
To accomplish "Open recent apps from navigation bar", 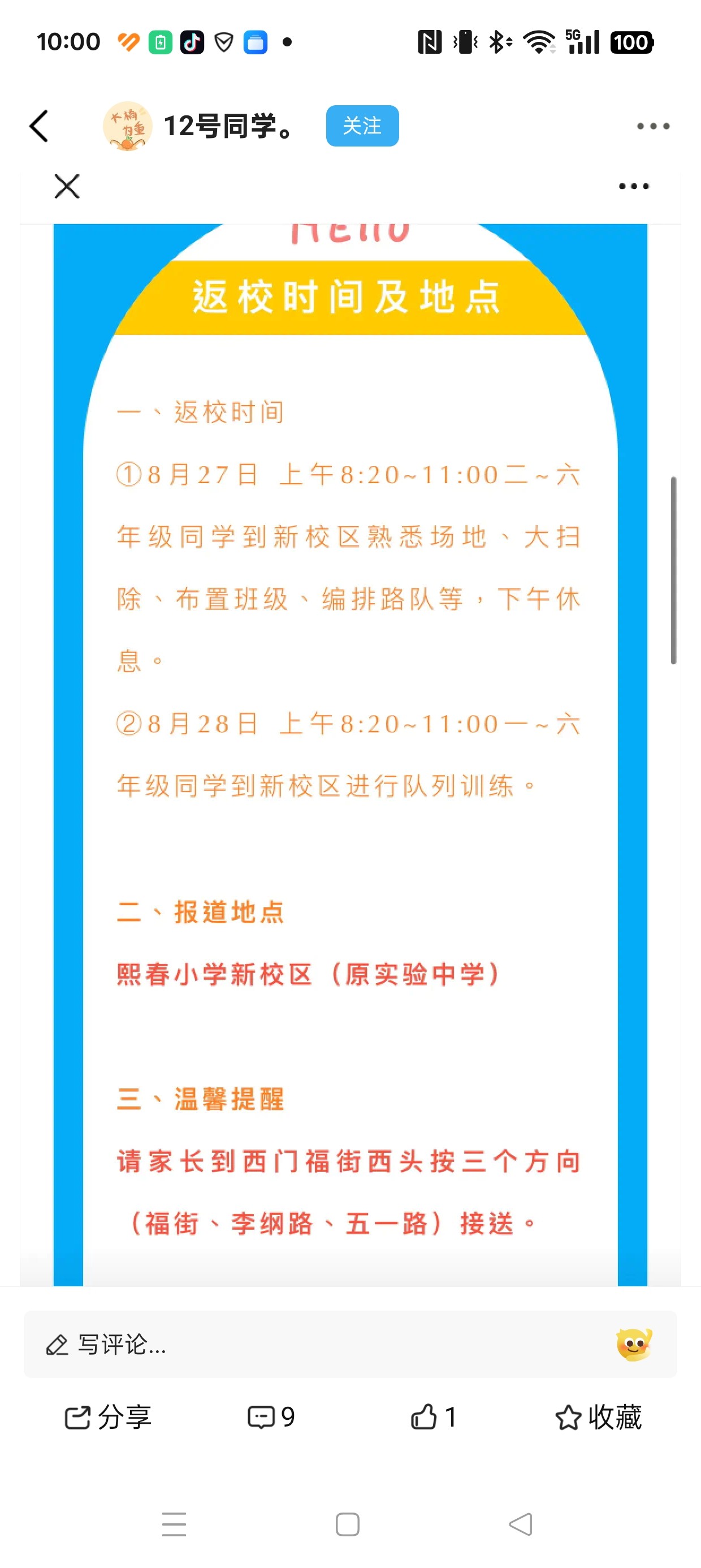I will (174, 1524).
